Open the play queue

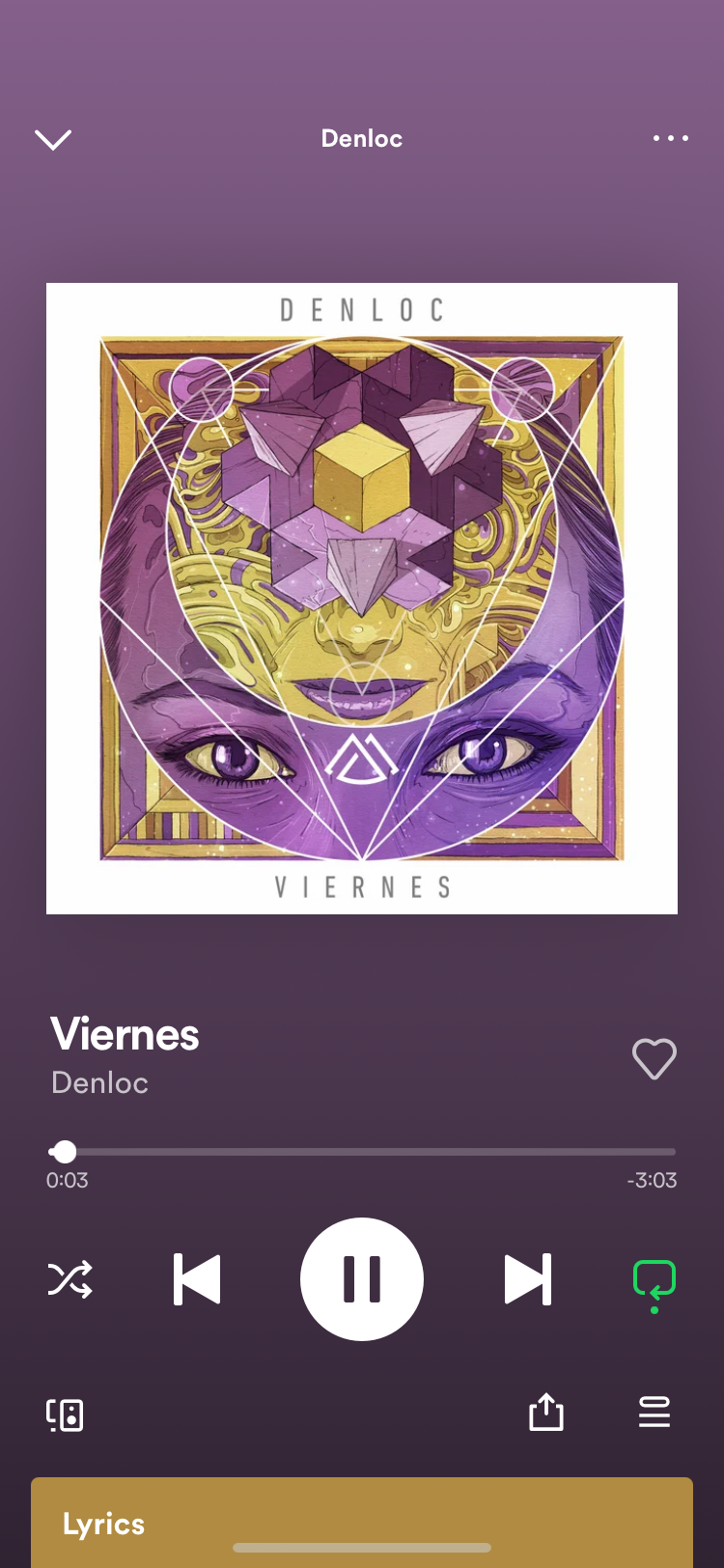[654, 1412]
